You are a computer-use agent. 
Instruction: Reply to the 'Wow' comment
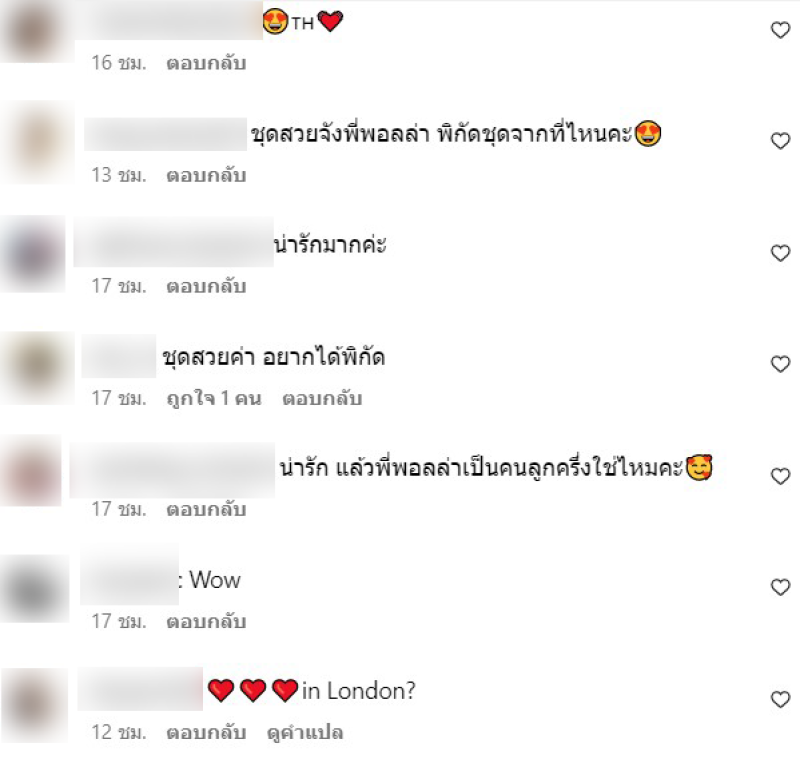click(206, 621)
